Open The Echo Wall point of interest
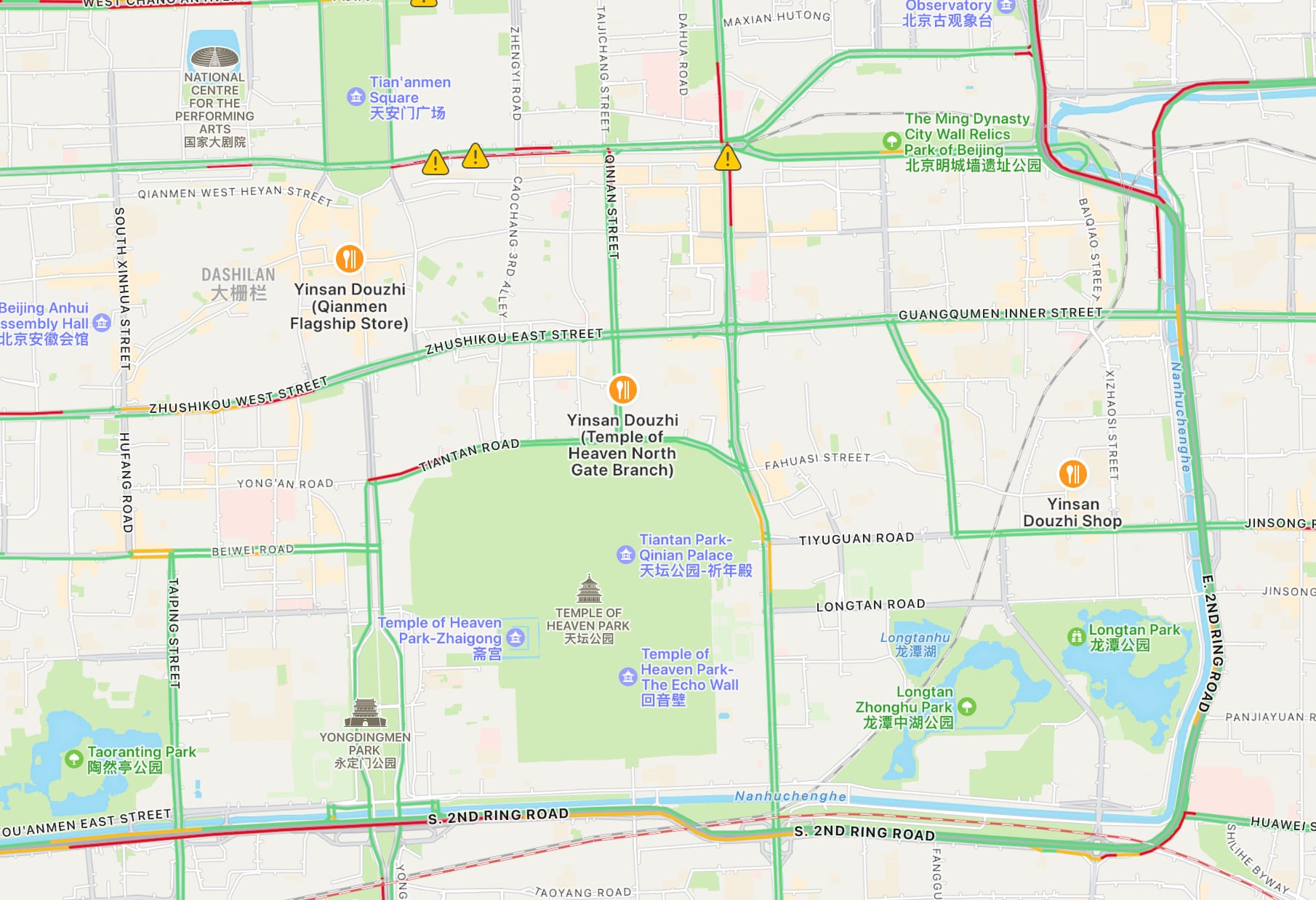This screenshot has width=1316, height=900. (627, 677)
